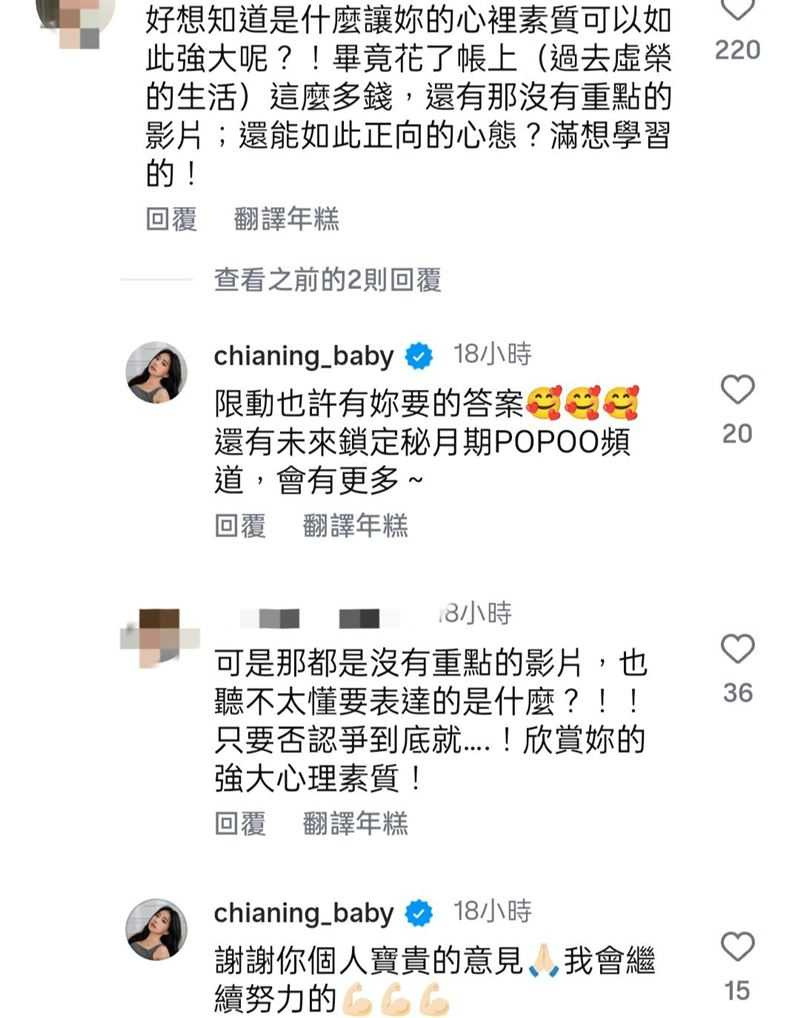Like the comment with 36 likes

(x=736, y=650)
